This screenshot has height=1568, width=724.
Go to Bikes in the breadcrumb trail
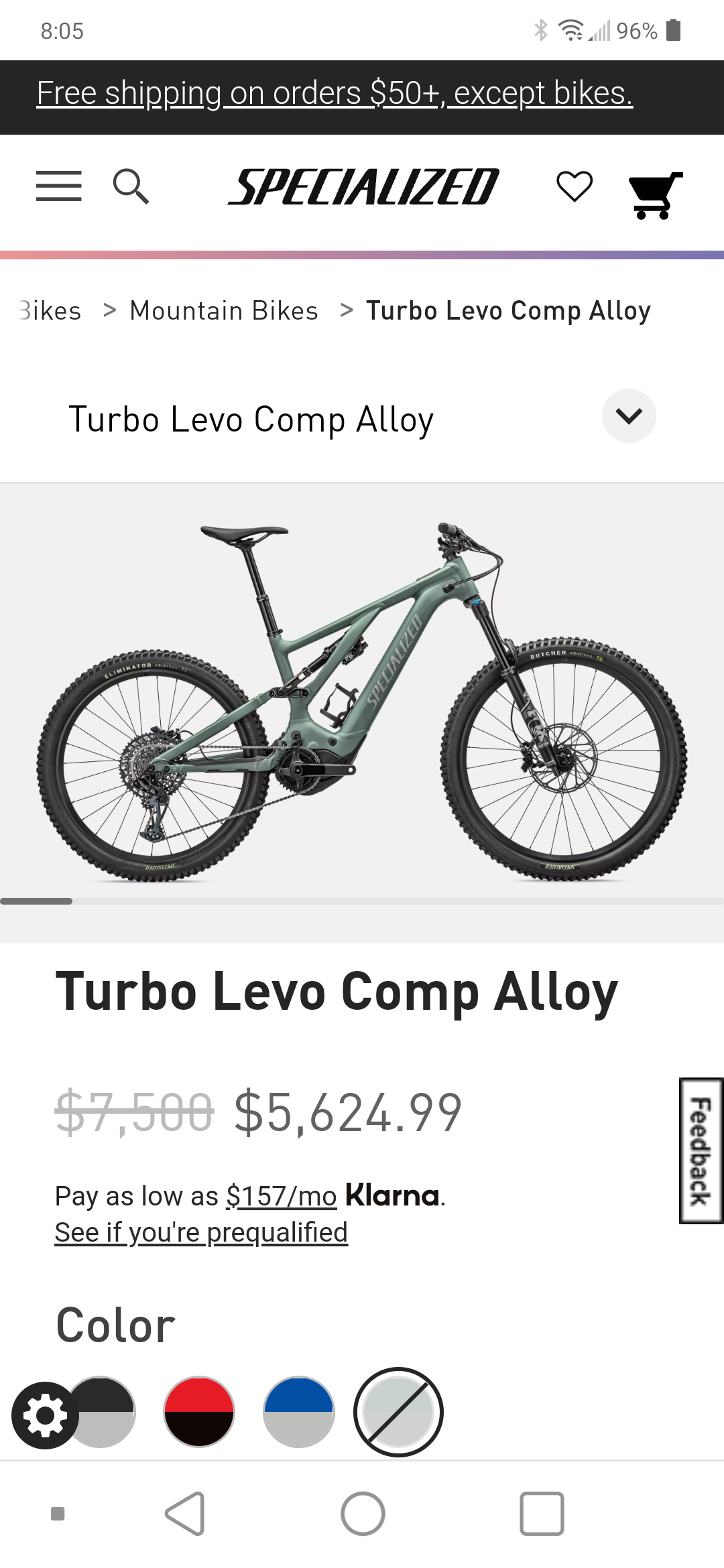(x=47, y=310)
